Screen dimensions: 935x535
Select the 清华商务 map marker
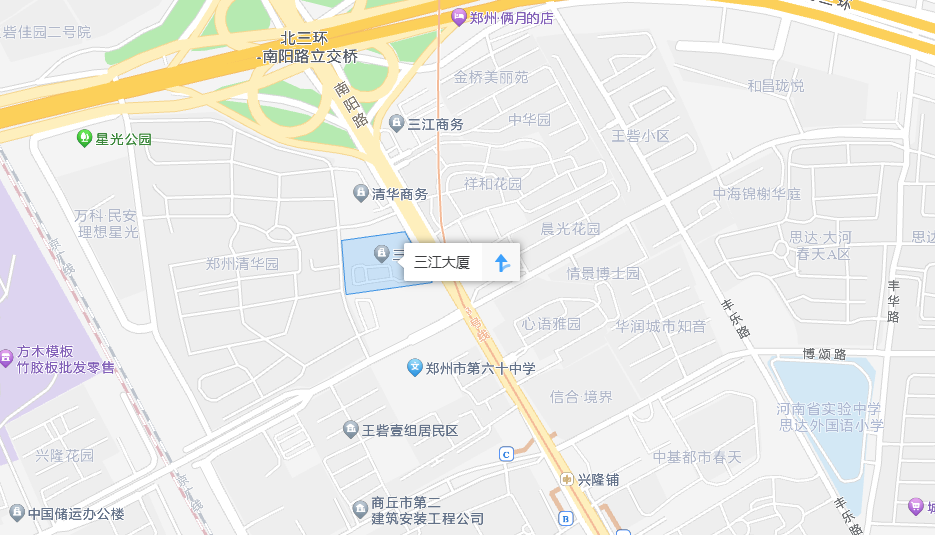(x=361, y=193)
